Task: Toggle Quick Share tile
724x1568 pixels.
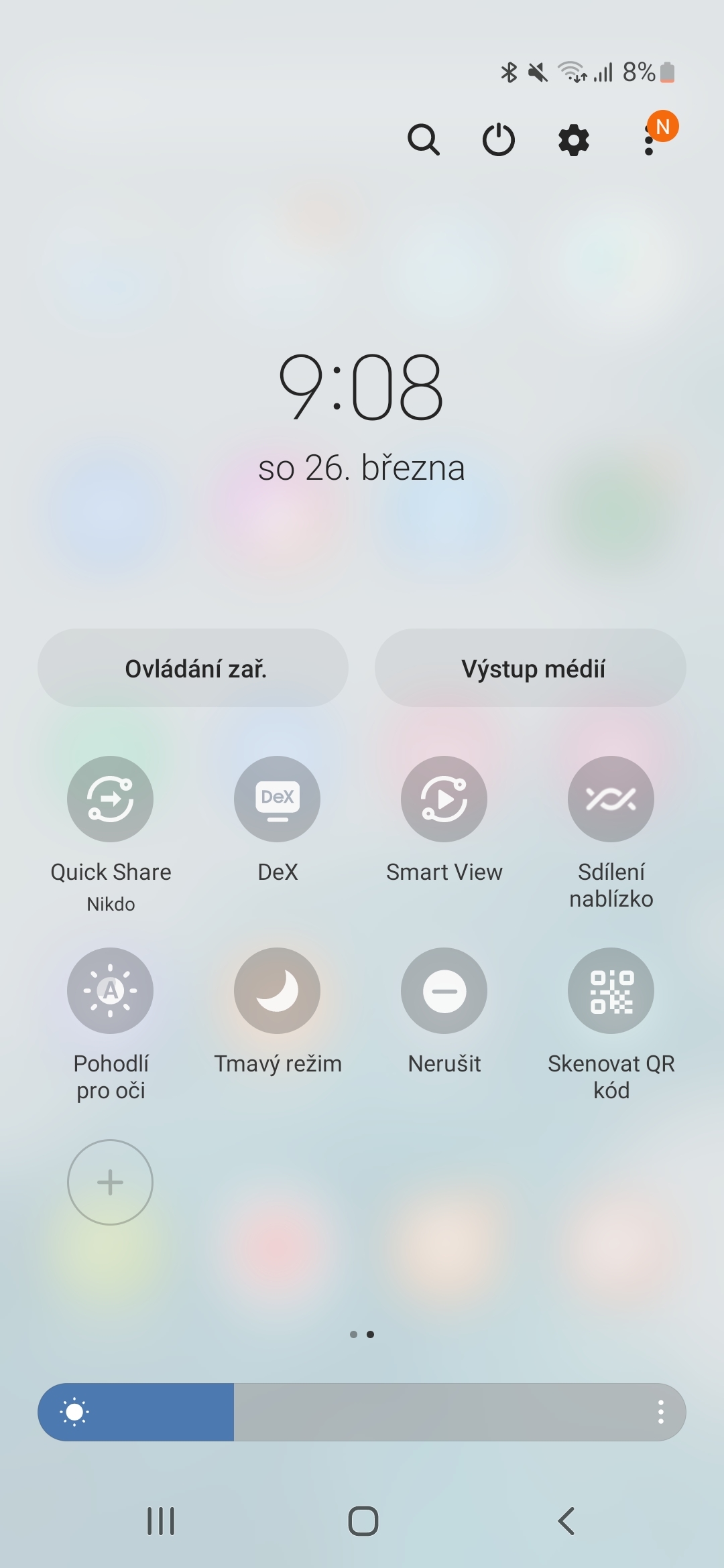Action: pos(111,799)
